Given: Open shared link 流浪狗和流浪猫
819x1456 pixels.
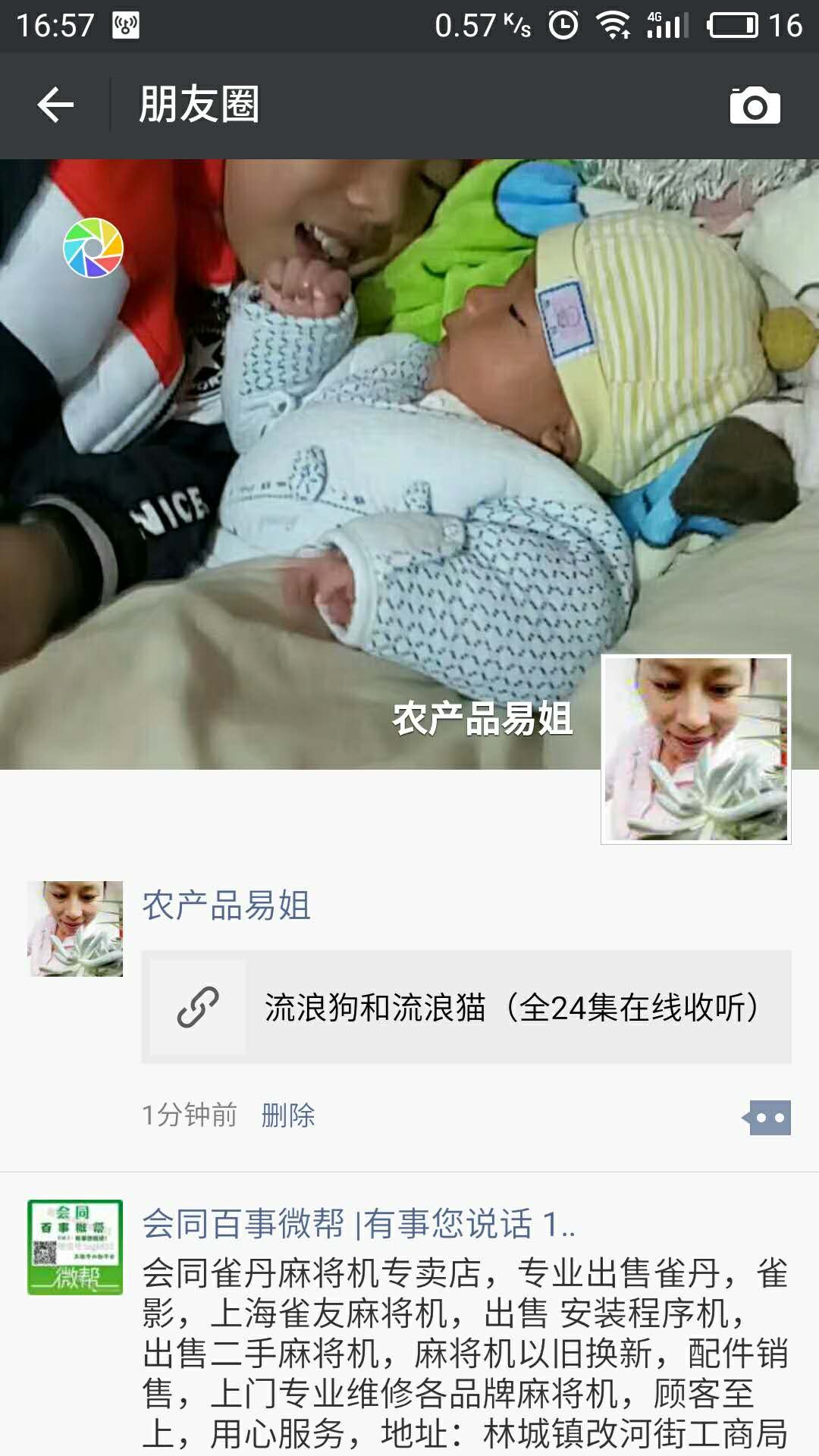Looking at the screenshot, I should 466,1007.
